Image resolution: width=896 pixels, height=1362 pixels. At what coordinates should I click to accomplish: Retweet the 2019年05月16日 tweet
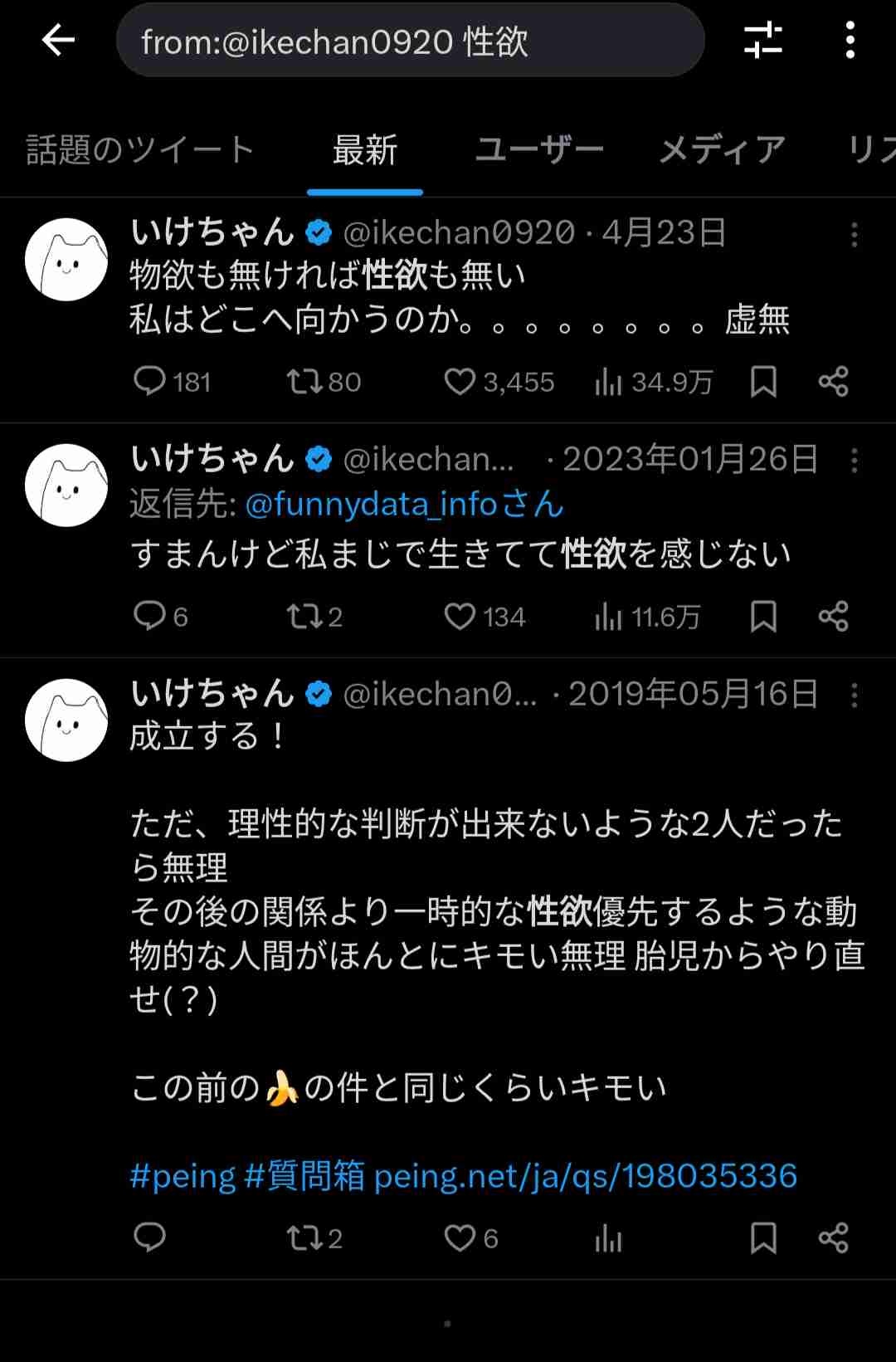click(304, 1238)
